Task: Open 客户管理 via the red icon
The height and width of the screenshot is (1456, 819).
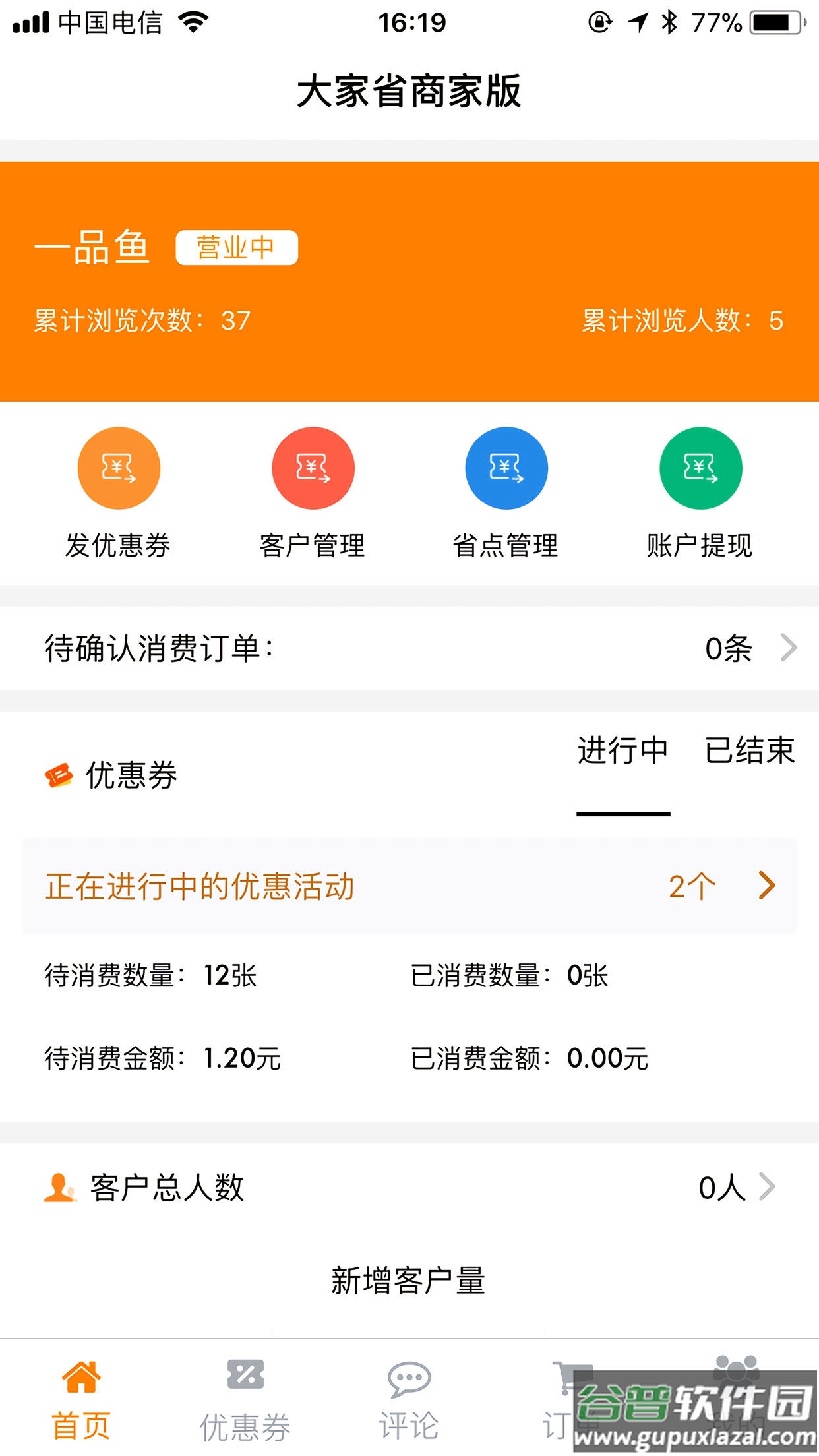Action: coord(312,468)
